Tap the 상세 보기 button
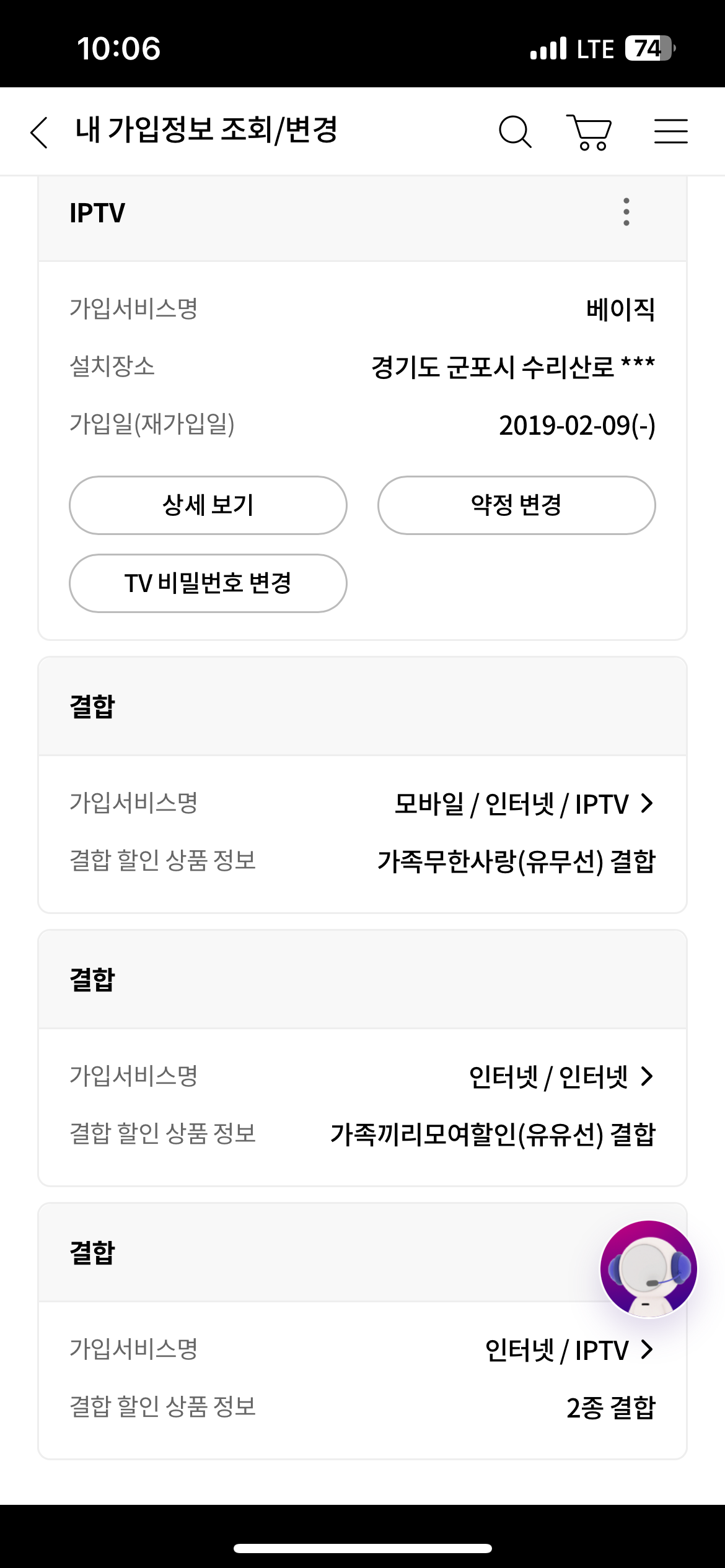The image size is (725, 1568). [x=208, y=505]
